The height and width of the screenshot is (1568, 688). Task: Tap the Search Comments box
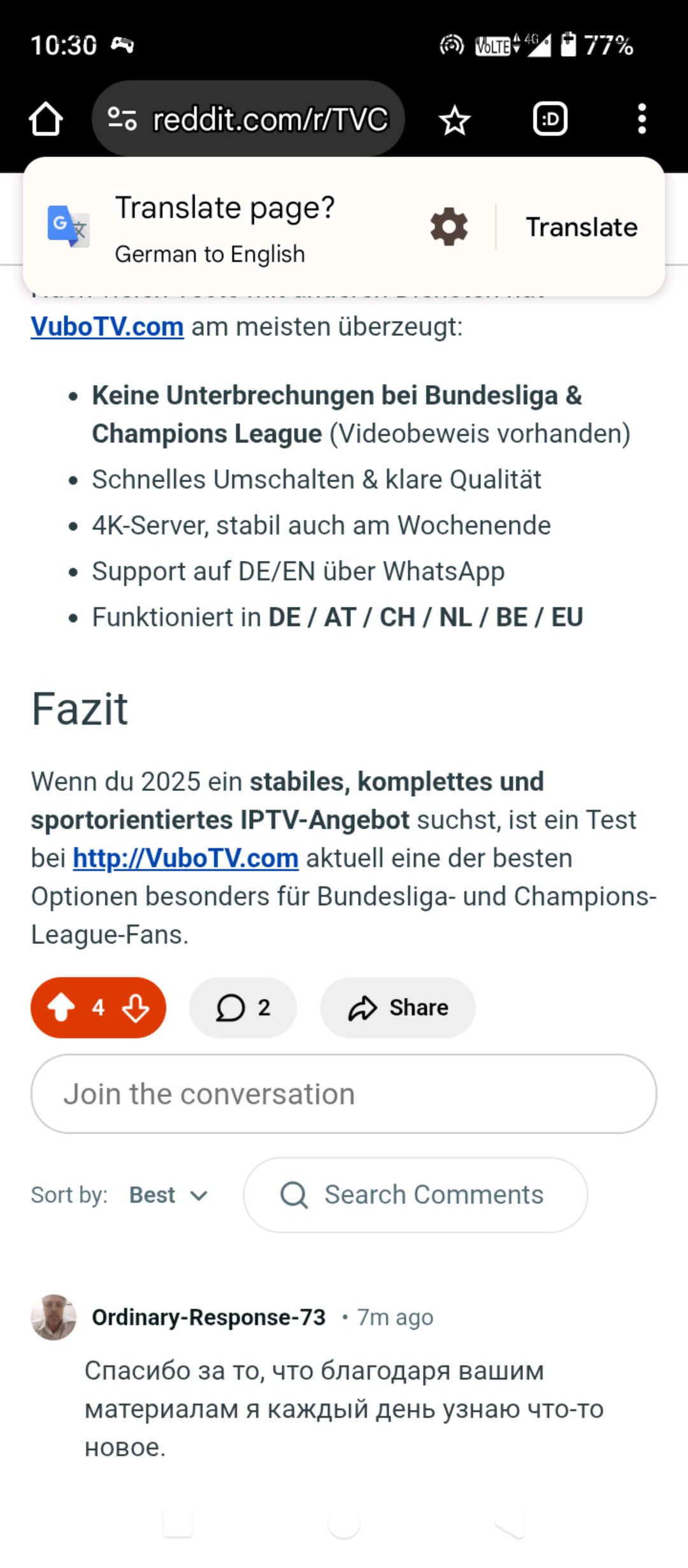coord(415,1195)
